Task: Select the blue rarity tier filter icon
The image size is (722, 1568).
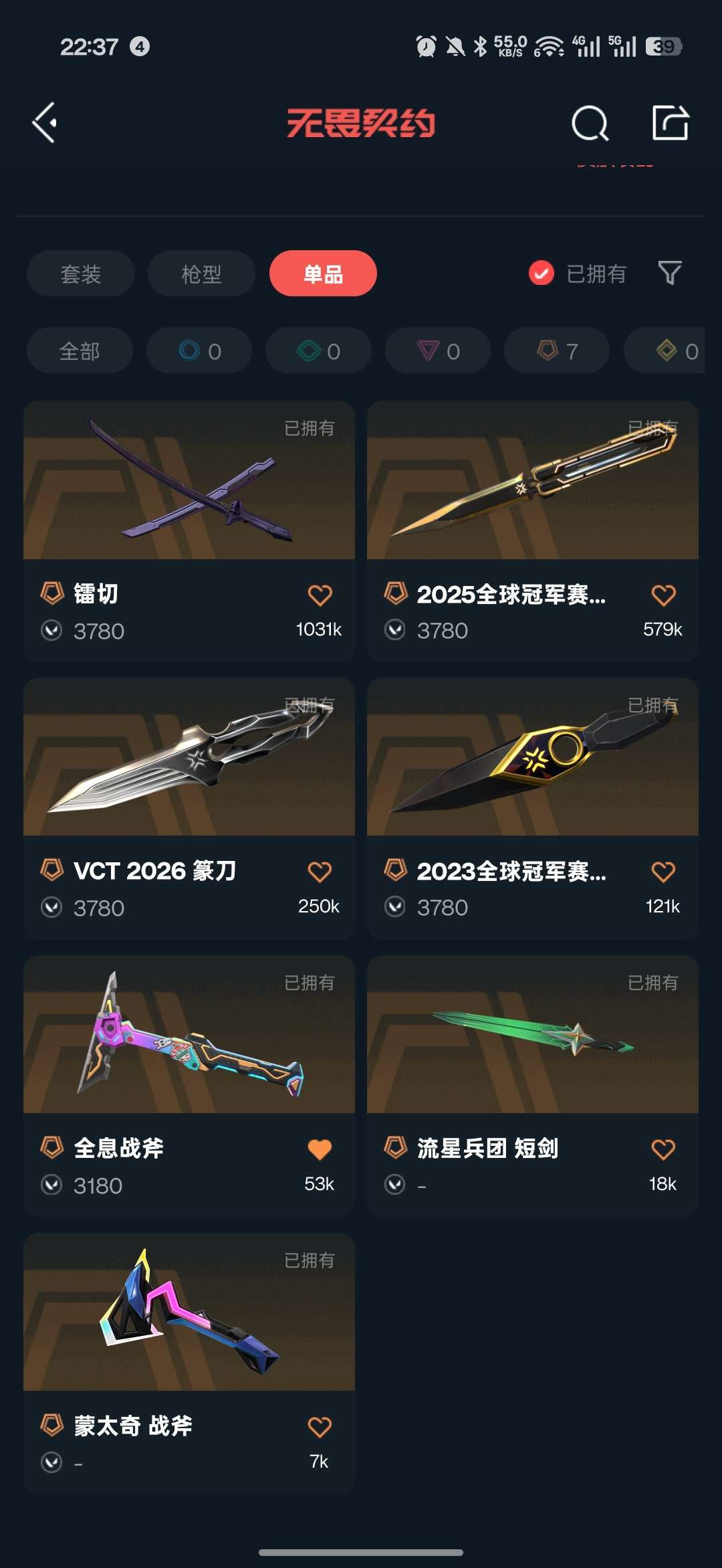Action: pos(199,351)
